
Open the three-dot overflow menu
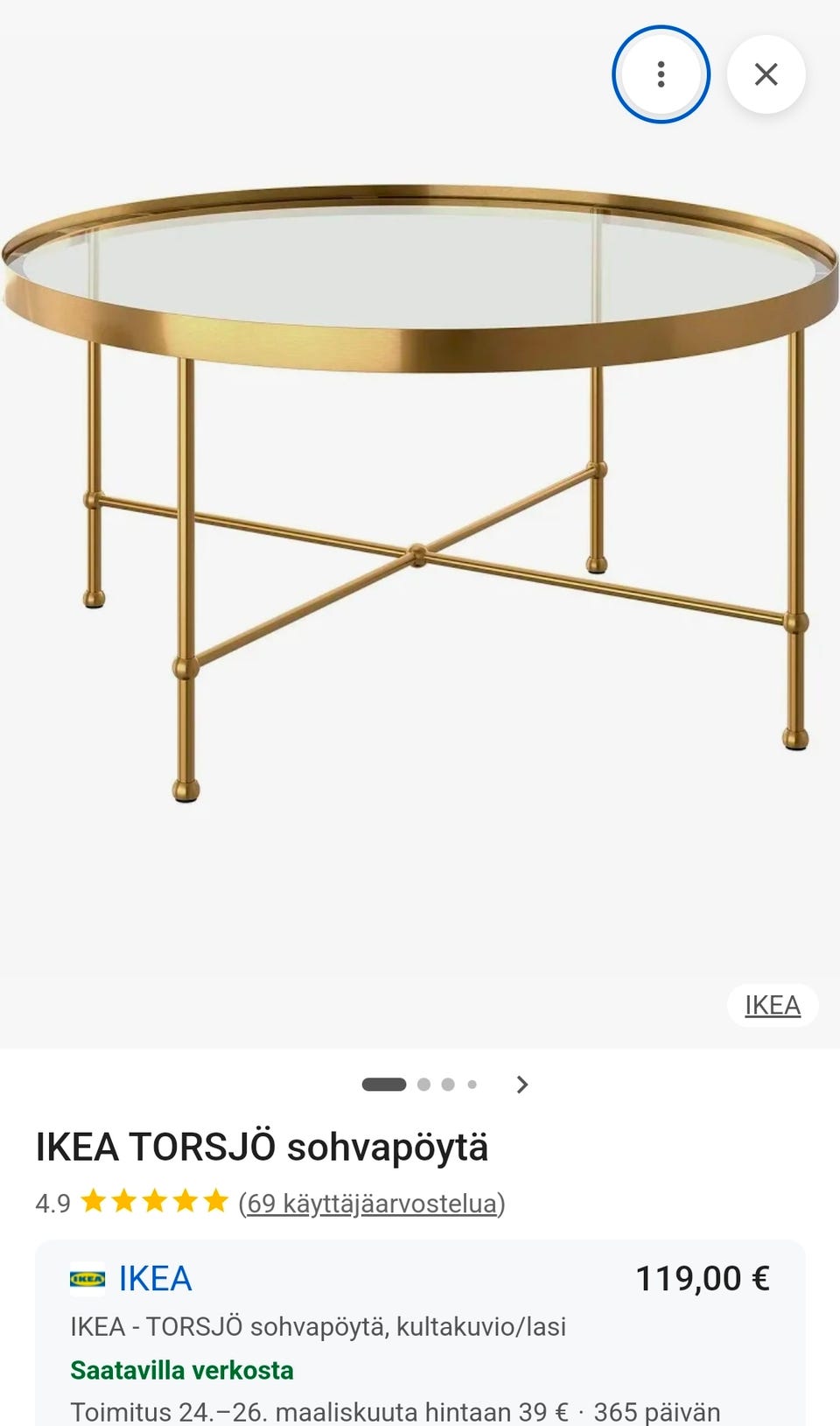point(661,74)
